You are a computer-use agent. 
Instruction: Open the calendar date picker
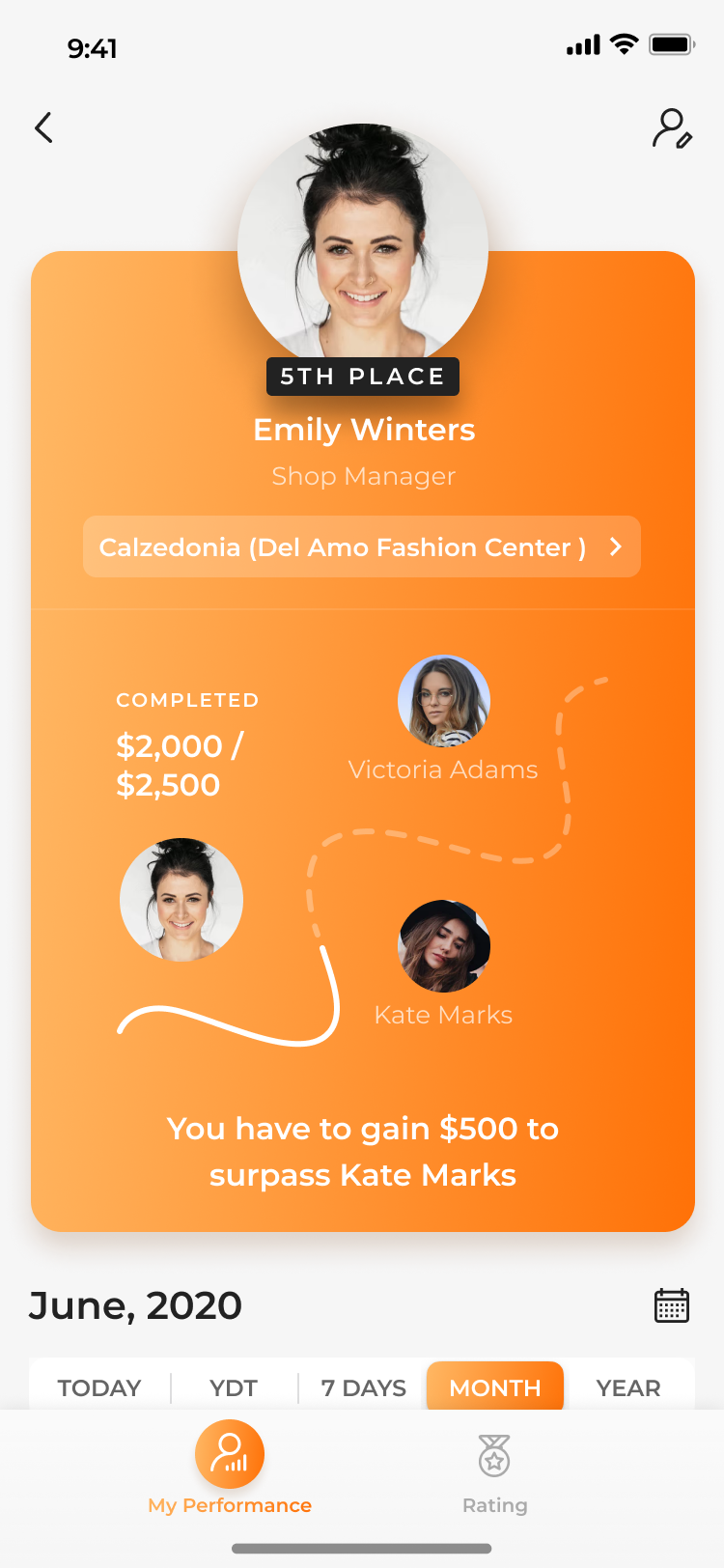pos(671,1304)
